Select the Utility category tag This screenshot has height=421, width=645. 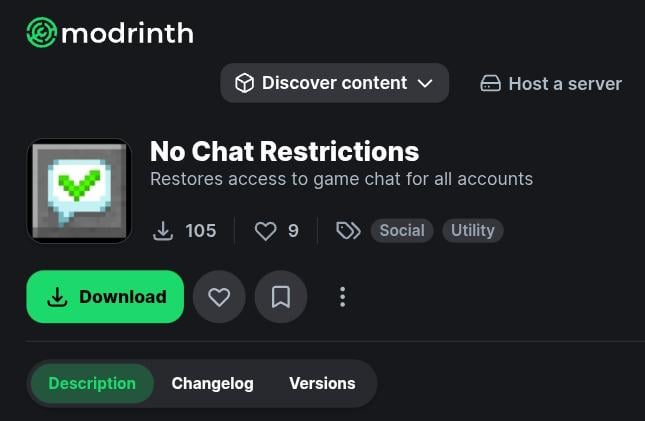coord(472,230)
